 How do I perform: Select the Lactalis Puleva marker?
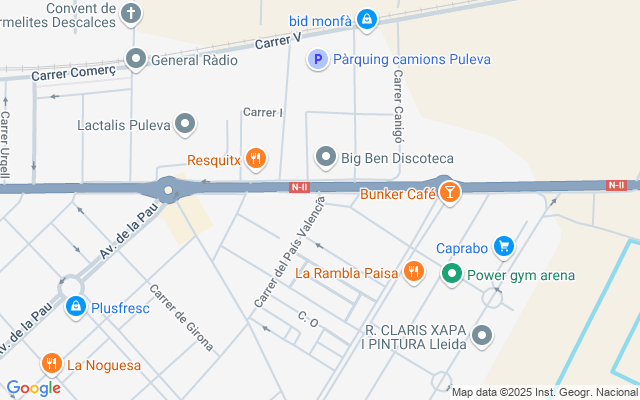click(x=185, y=125)
